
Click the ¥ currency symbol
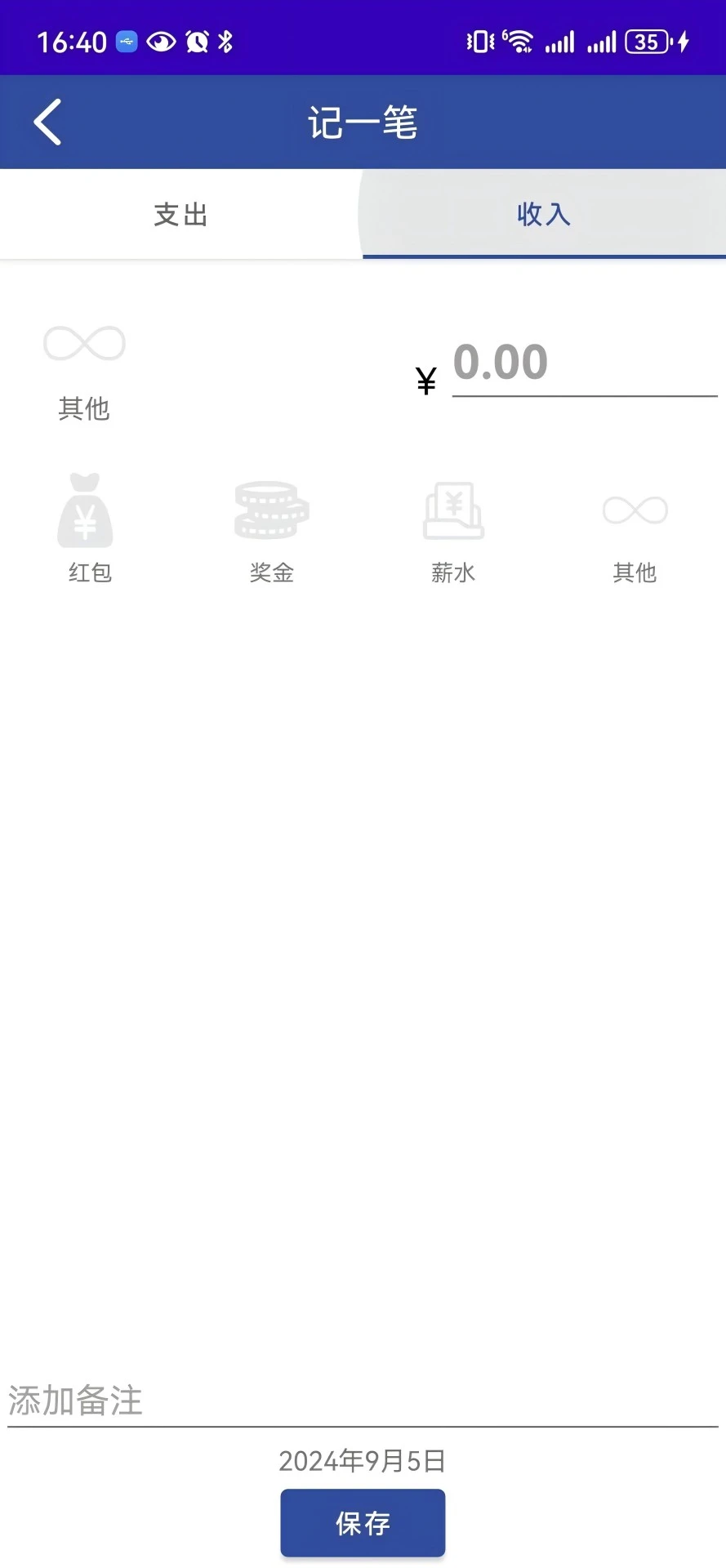point(425,377)
